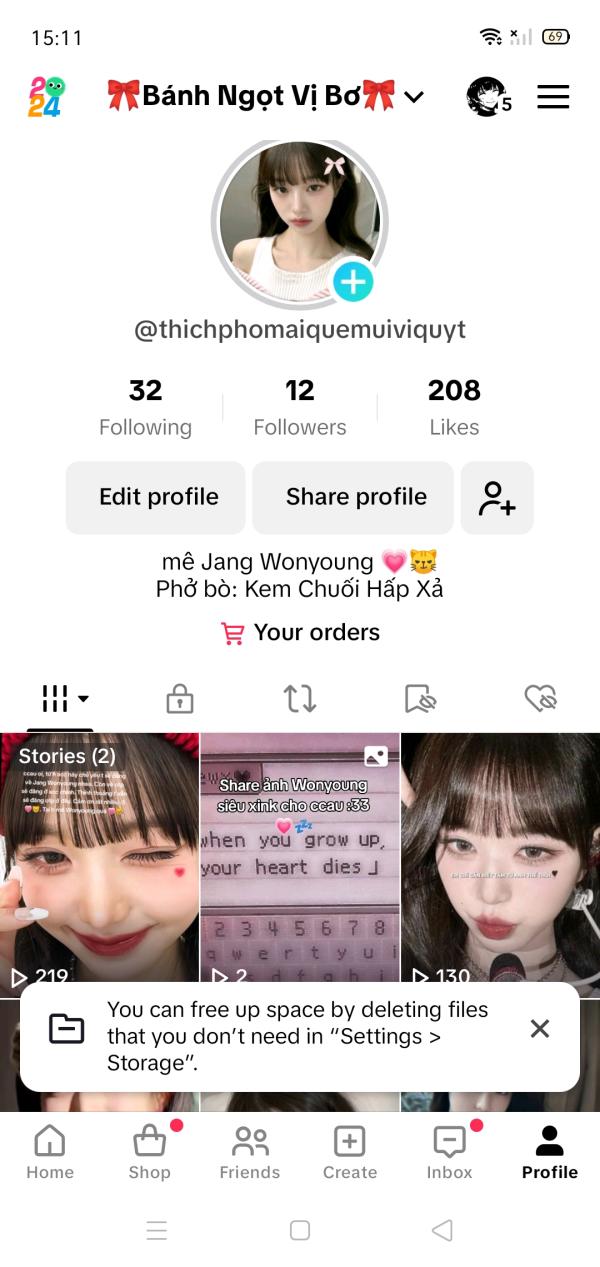This screenshot has height=1267, width=600.
Task: Open Your orders
Action: pos(300,632)
